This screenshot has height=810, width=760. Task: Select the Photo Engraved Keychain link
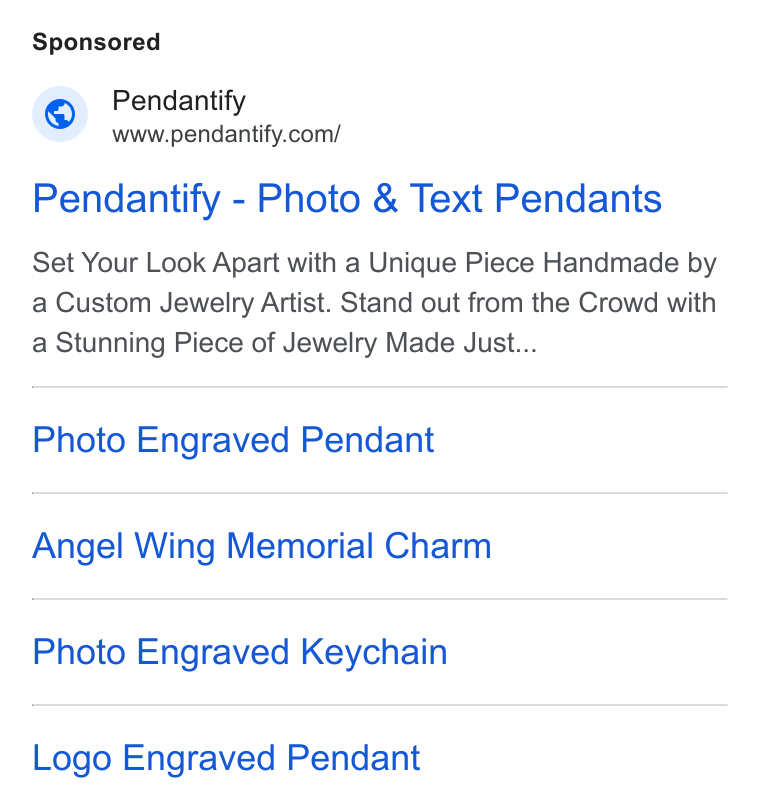coord(239,652)
